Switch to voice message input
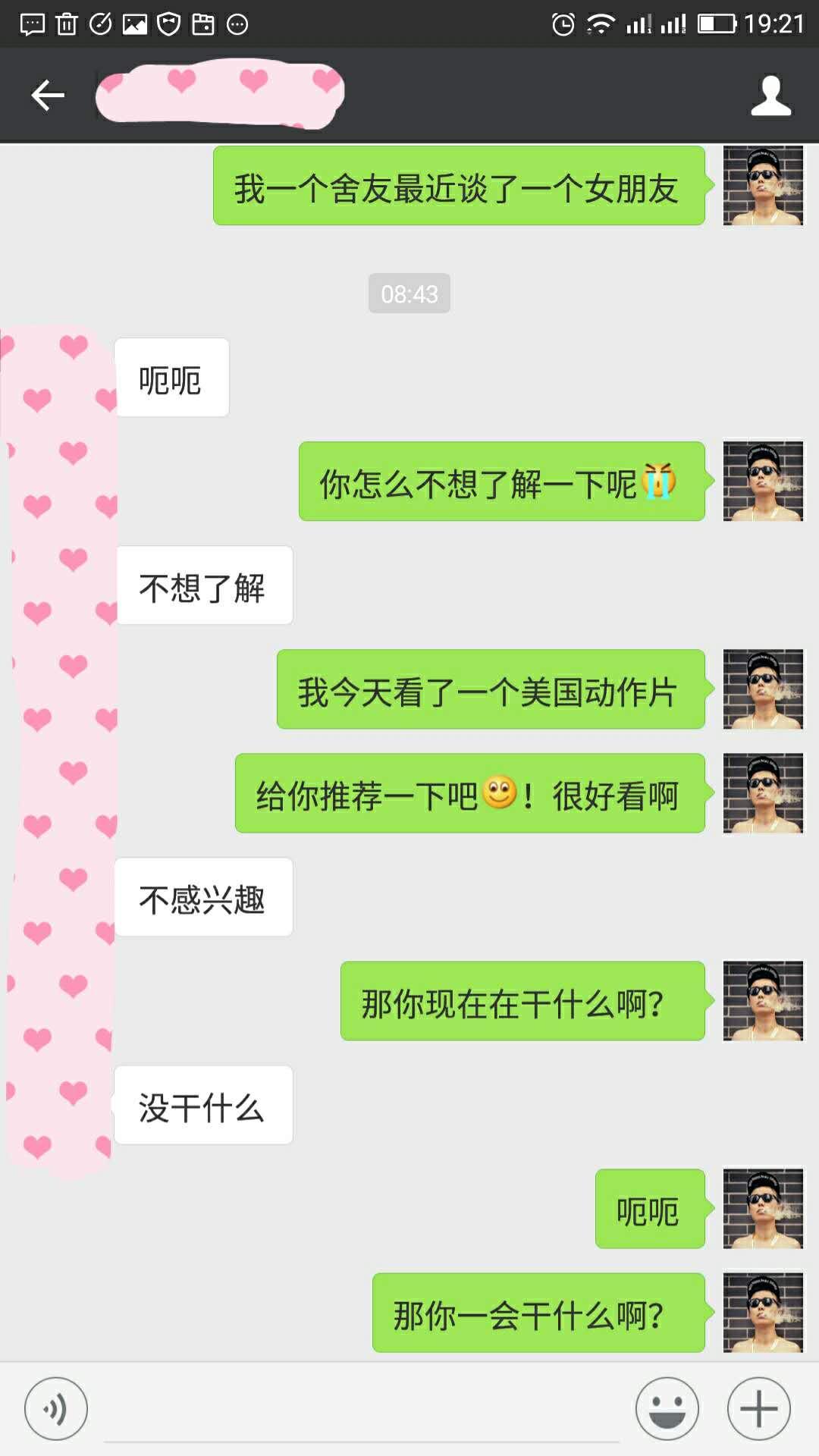The width and height of the screenshot is (819, 1456). pos(56,1409)
